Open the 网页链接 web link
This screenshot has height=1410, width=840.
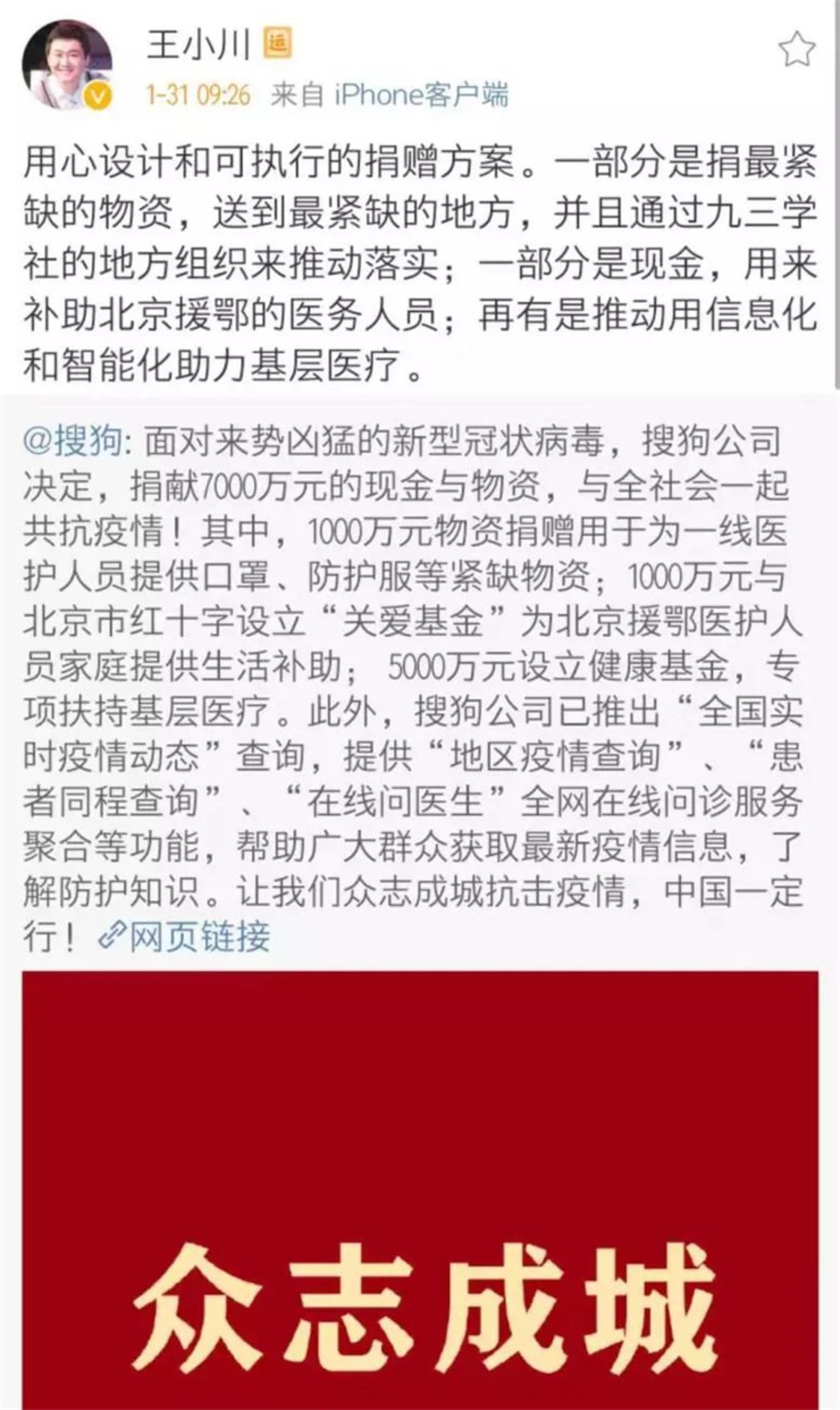187,935
